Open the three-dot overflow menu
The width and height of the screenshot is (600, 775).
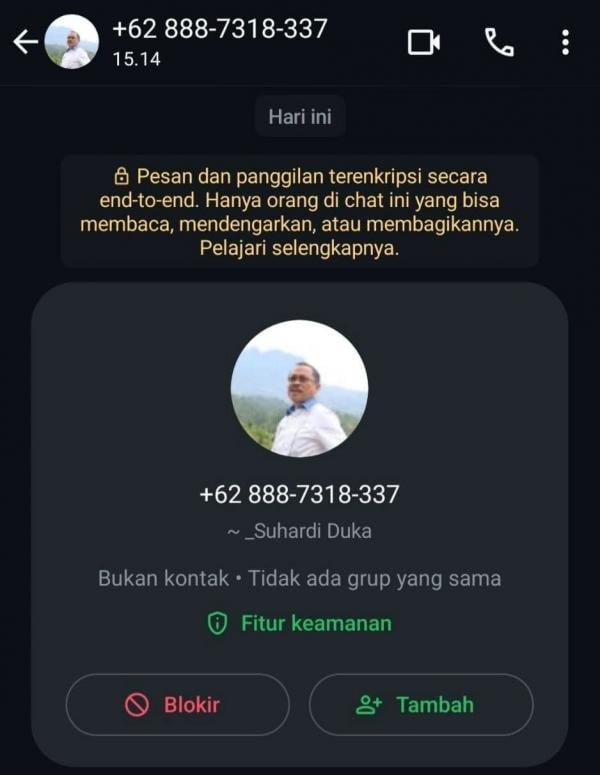click(x=565, y=42)
